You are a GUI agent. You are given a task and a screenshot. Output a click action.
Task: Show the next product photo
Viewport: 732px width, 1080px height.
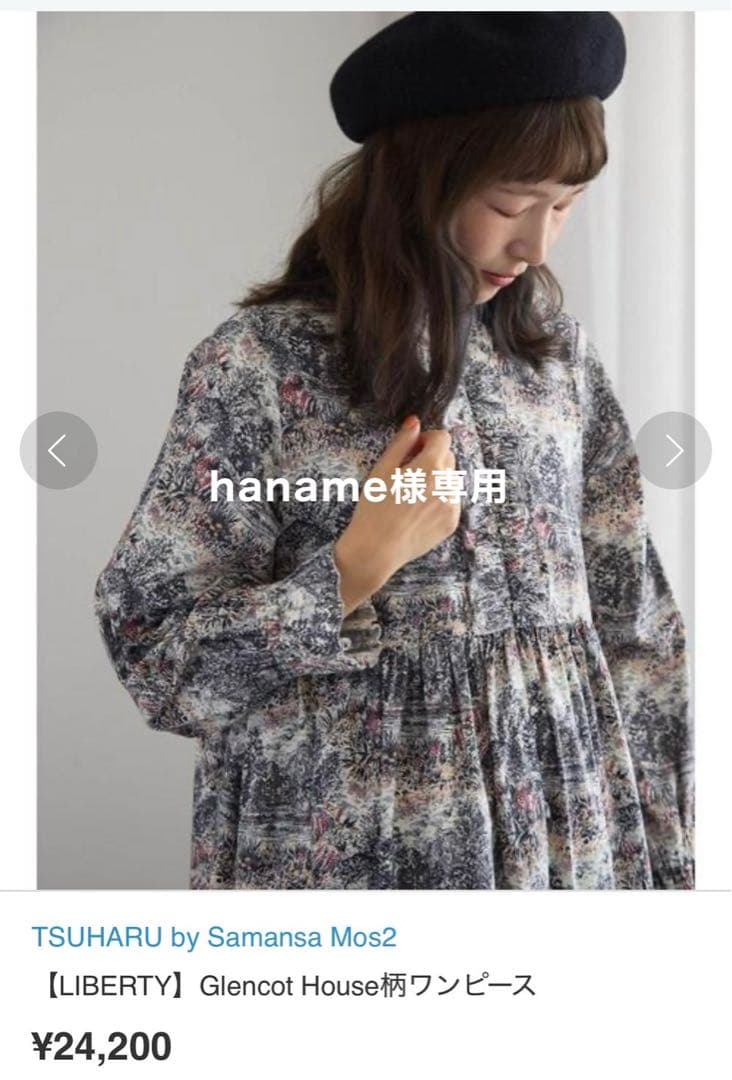pos(673,451)
